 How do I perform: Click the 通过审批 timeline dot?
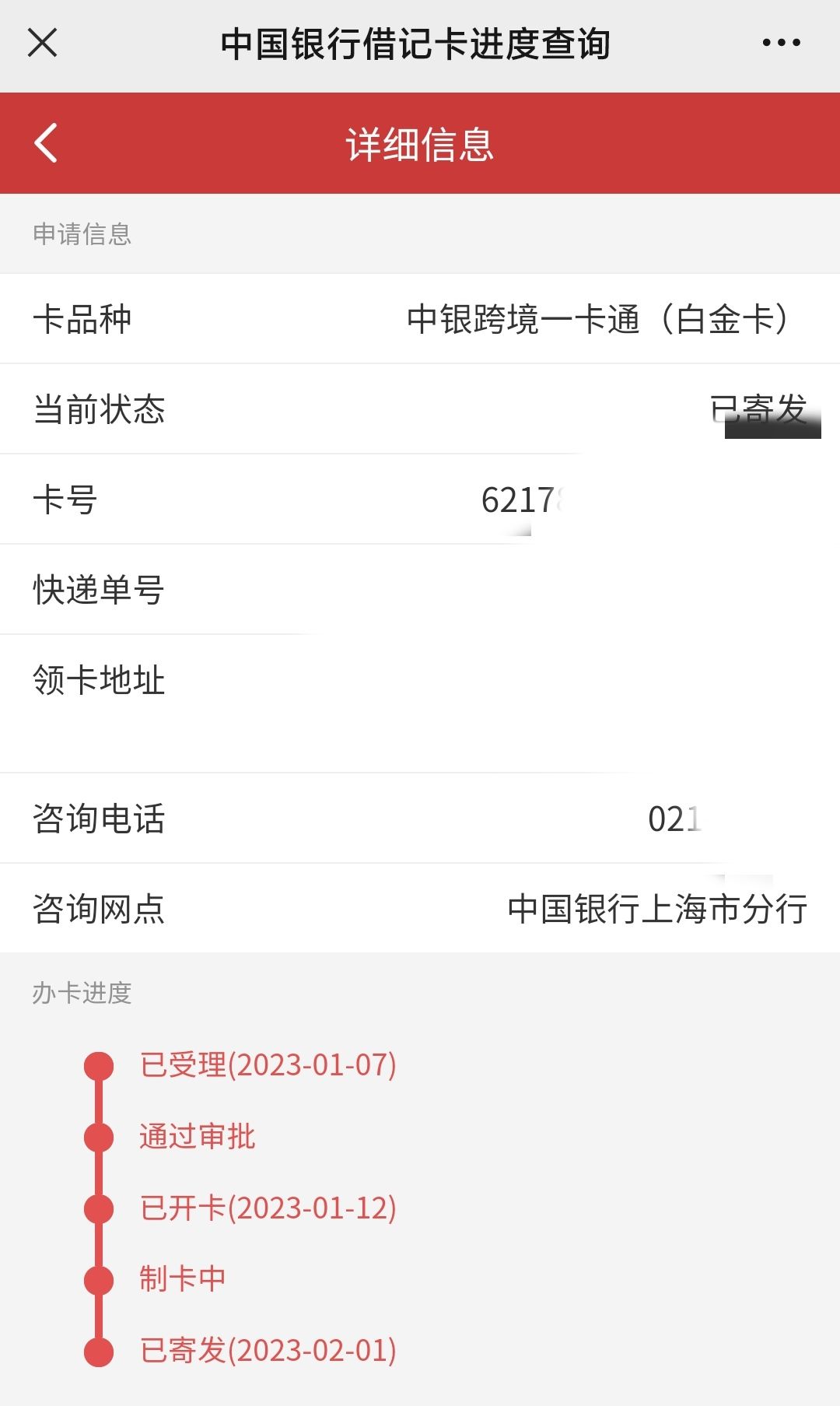[98, 1138]
